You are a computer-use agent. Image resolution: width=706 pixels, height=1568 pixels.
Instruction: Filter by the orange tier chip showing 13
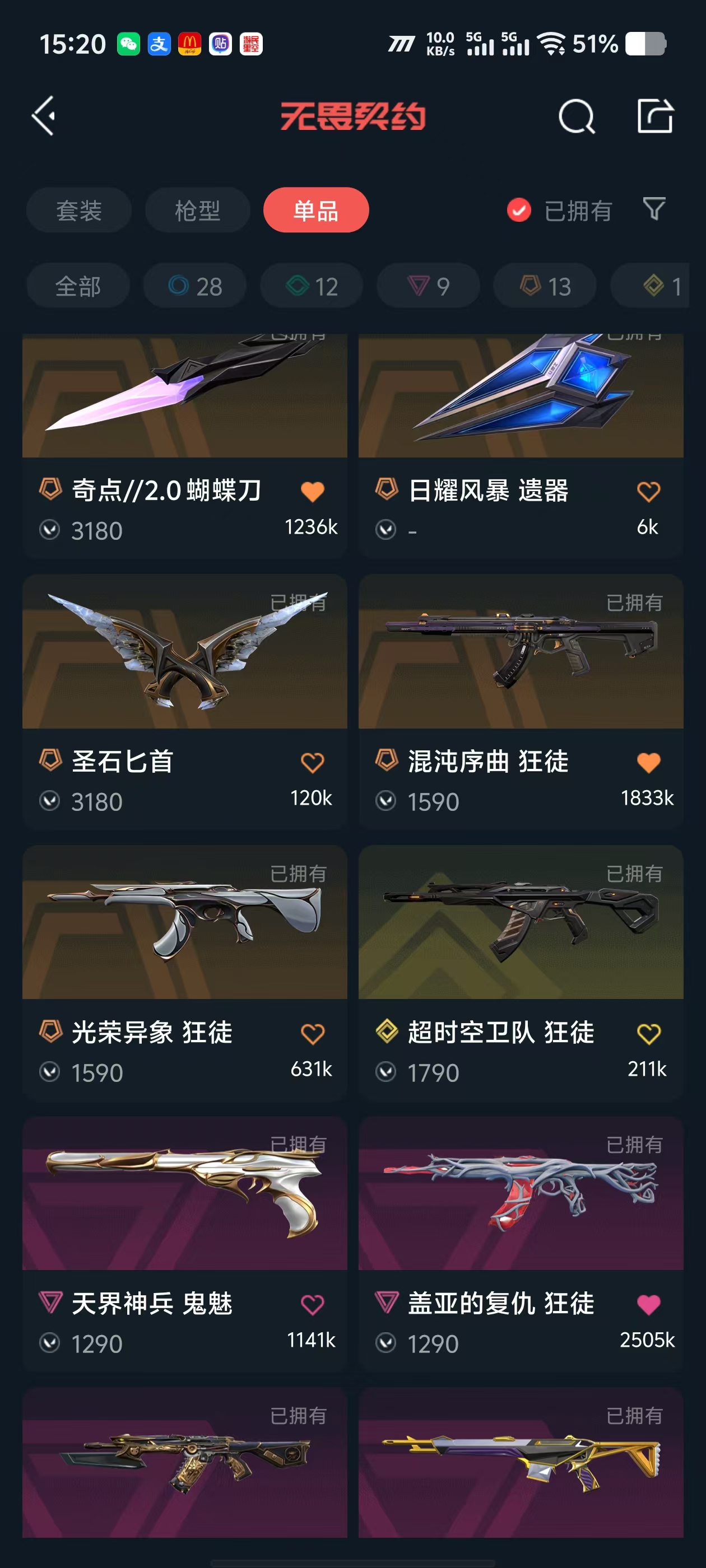pyautogui.click(x=545, y=286)
